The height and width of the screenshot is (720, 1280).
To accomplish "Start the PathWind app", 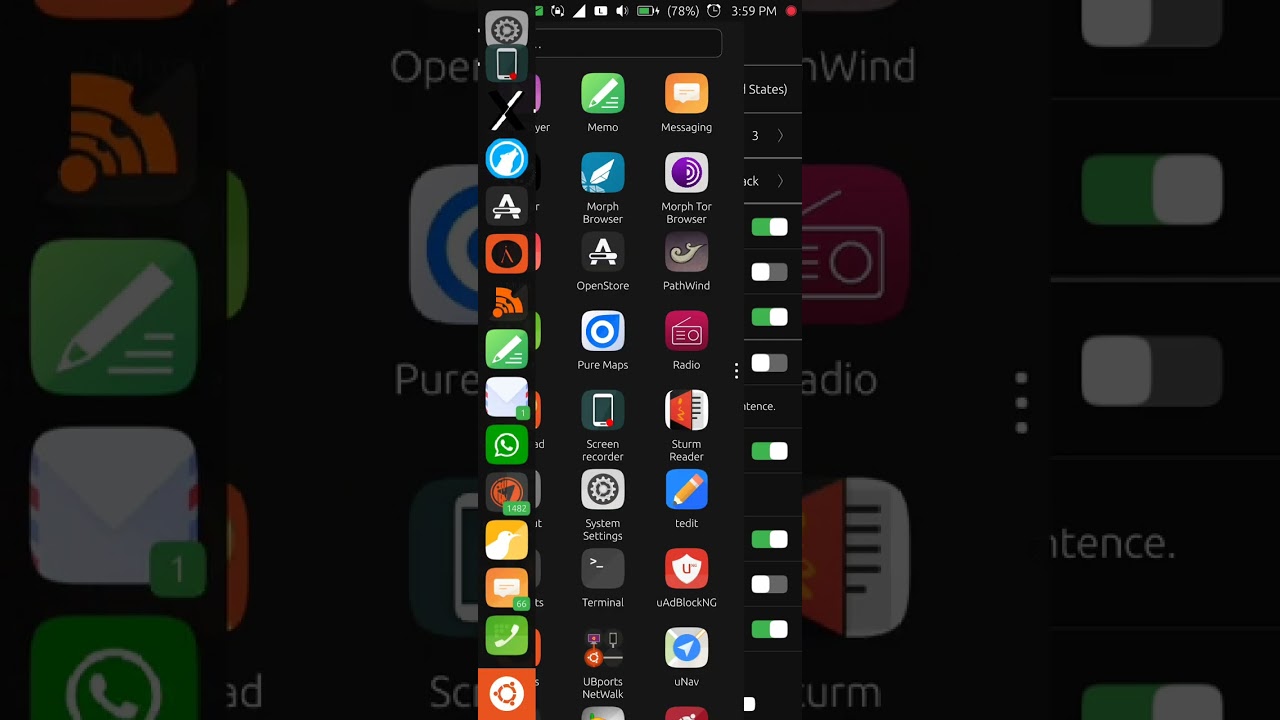I will click(686, 253).
